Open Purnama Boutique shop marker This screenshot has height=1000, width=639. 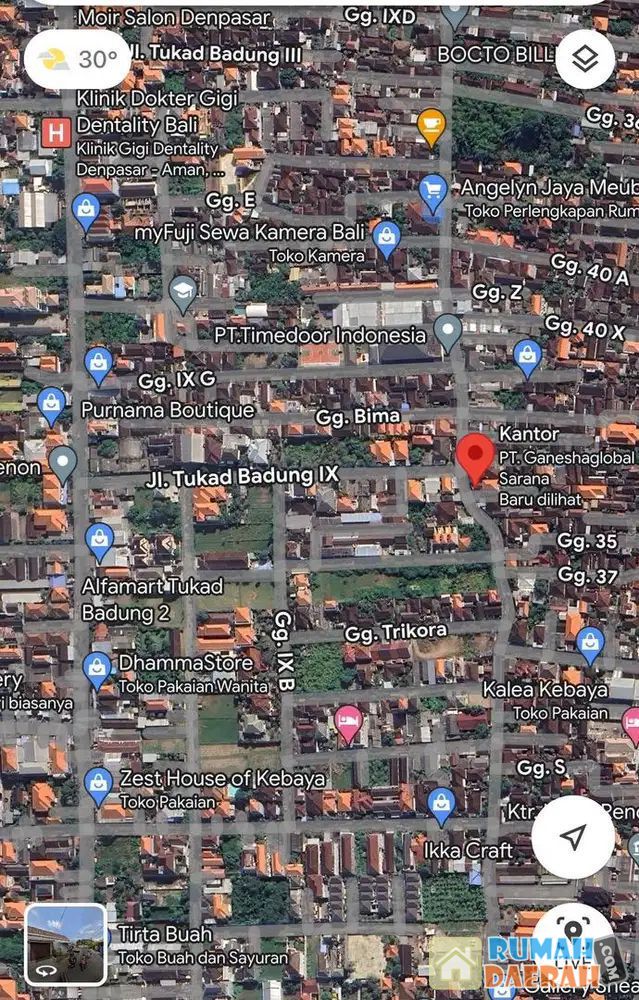tap(51, 405)
